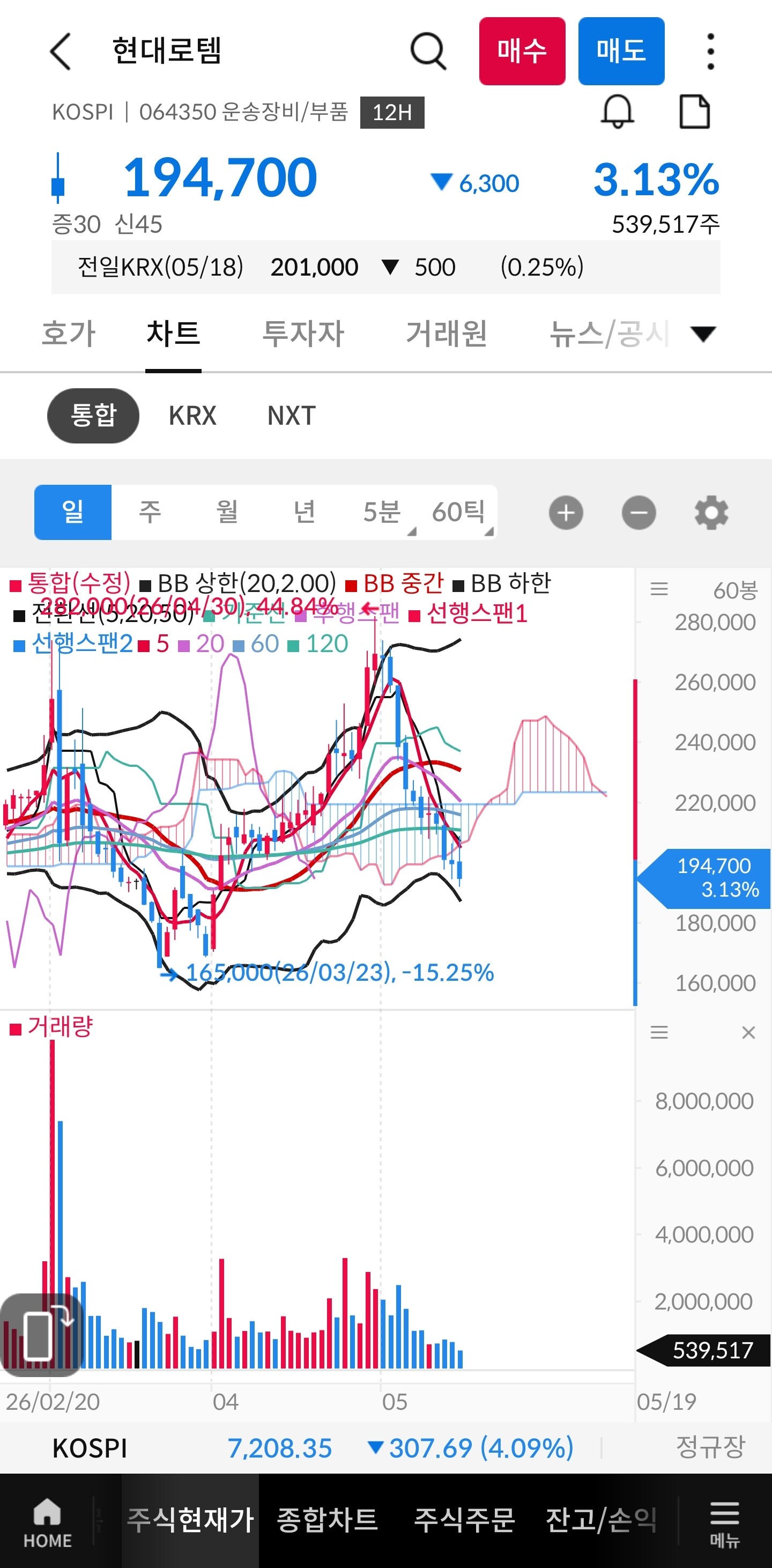
Task: Close the 거래량 volume panel
Action: [x=748, y=1032]
